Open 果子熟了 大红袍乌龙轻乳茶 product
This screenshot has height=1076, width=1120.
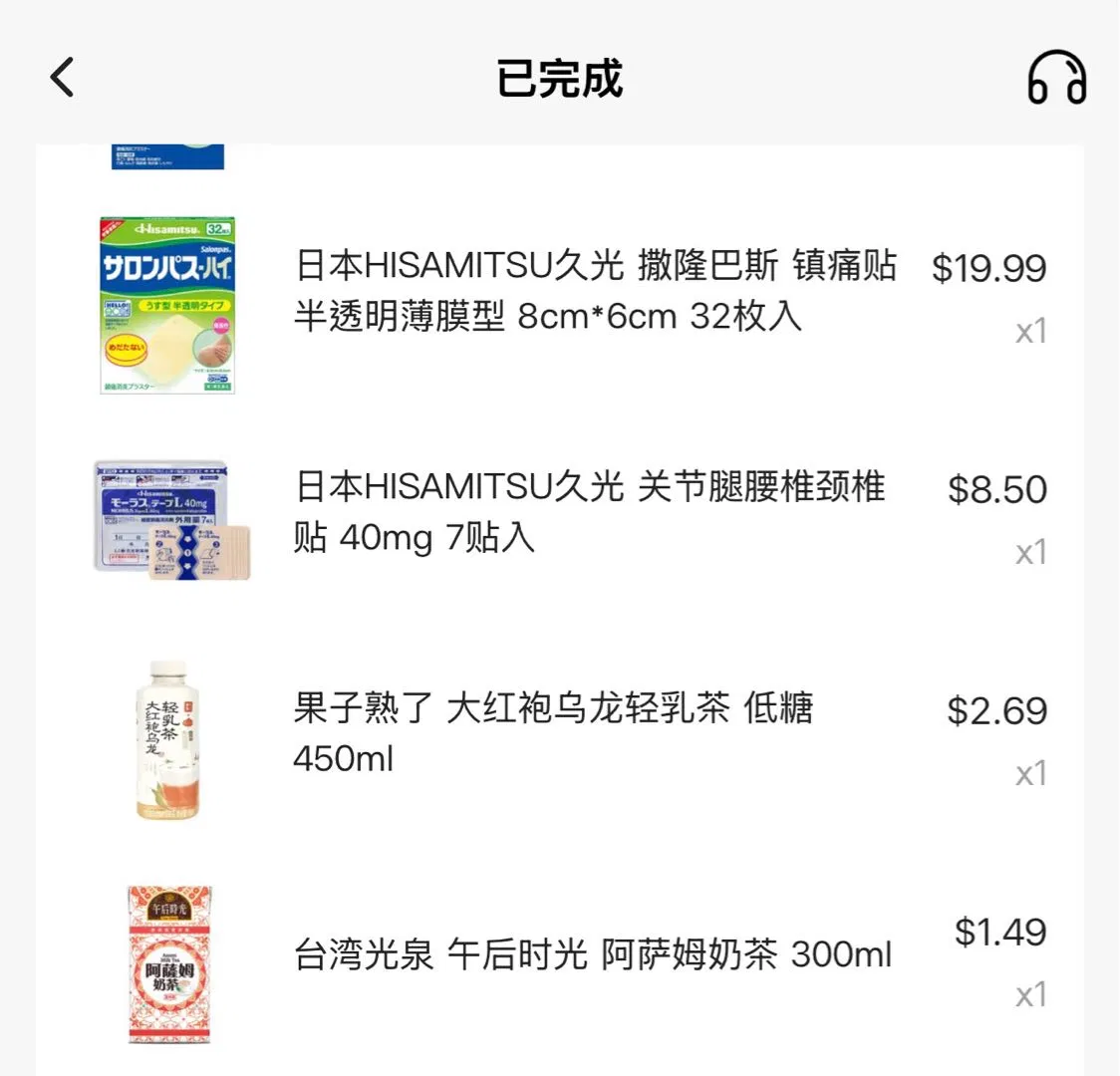[x=553, y=733]
